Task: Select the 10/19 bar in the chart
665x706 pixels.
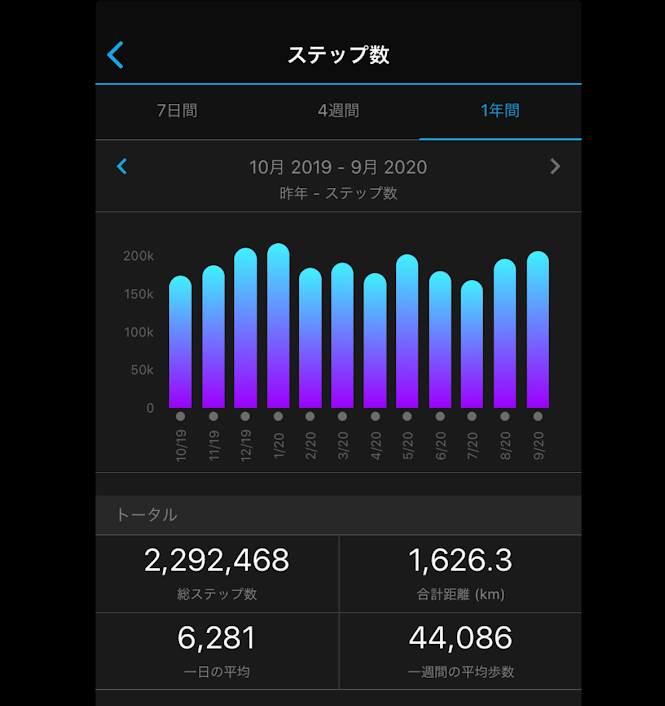Action: point(180,342)
